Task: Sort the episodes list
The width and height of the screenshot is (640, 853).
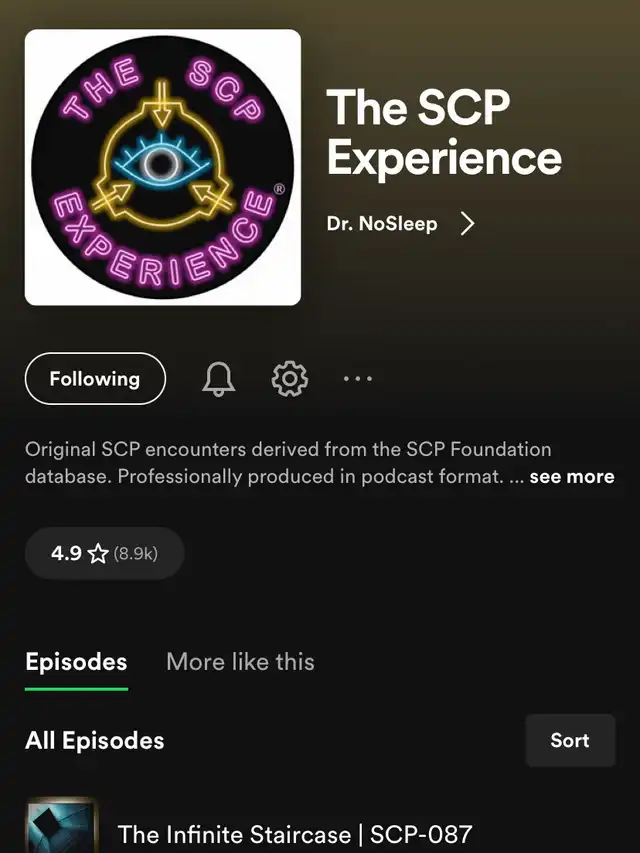Action: pos(569,741)
